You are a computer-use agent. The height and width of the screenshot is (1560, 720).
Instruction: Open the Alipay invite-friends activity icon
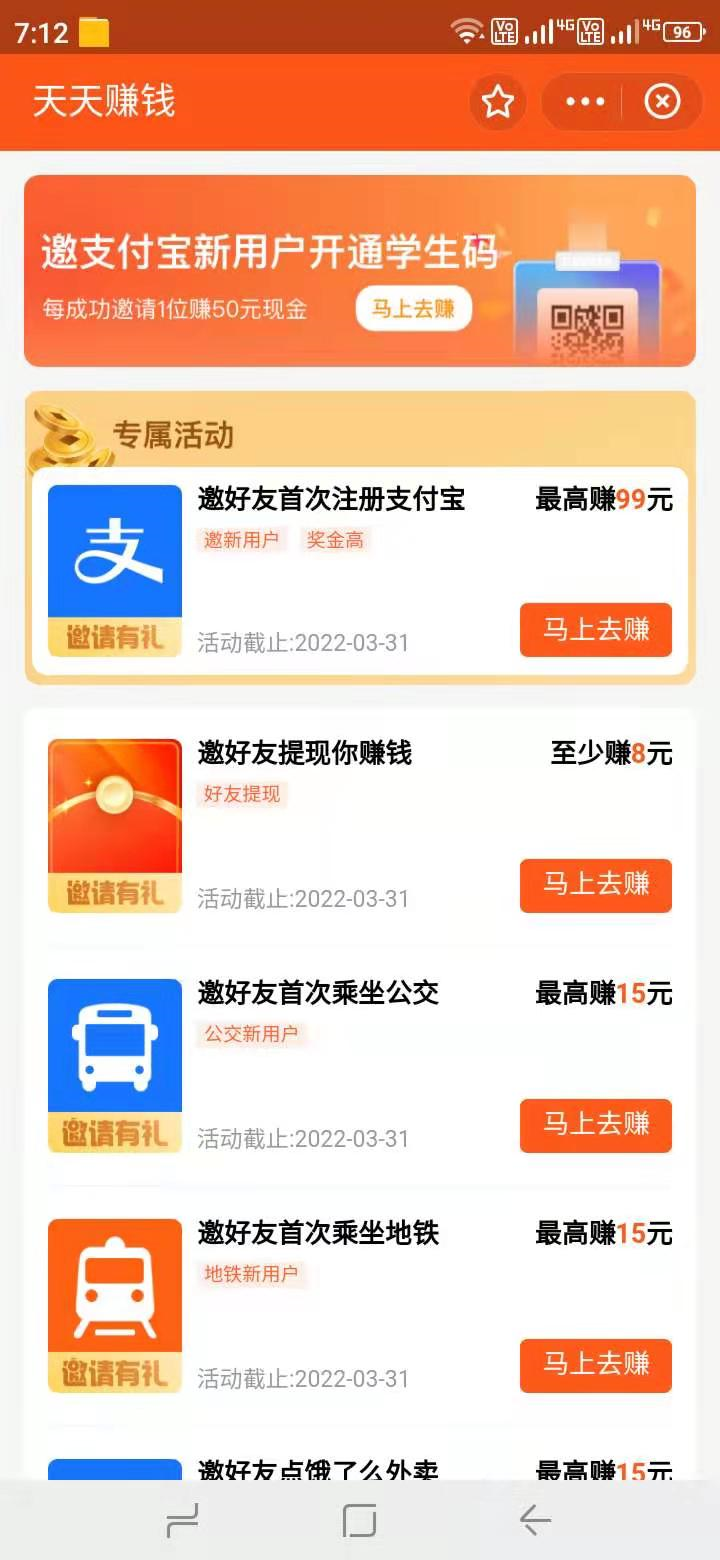[115, 570]
